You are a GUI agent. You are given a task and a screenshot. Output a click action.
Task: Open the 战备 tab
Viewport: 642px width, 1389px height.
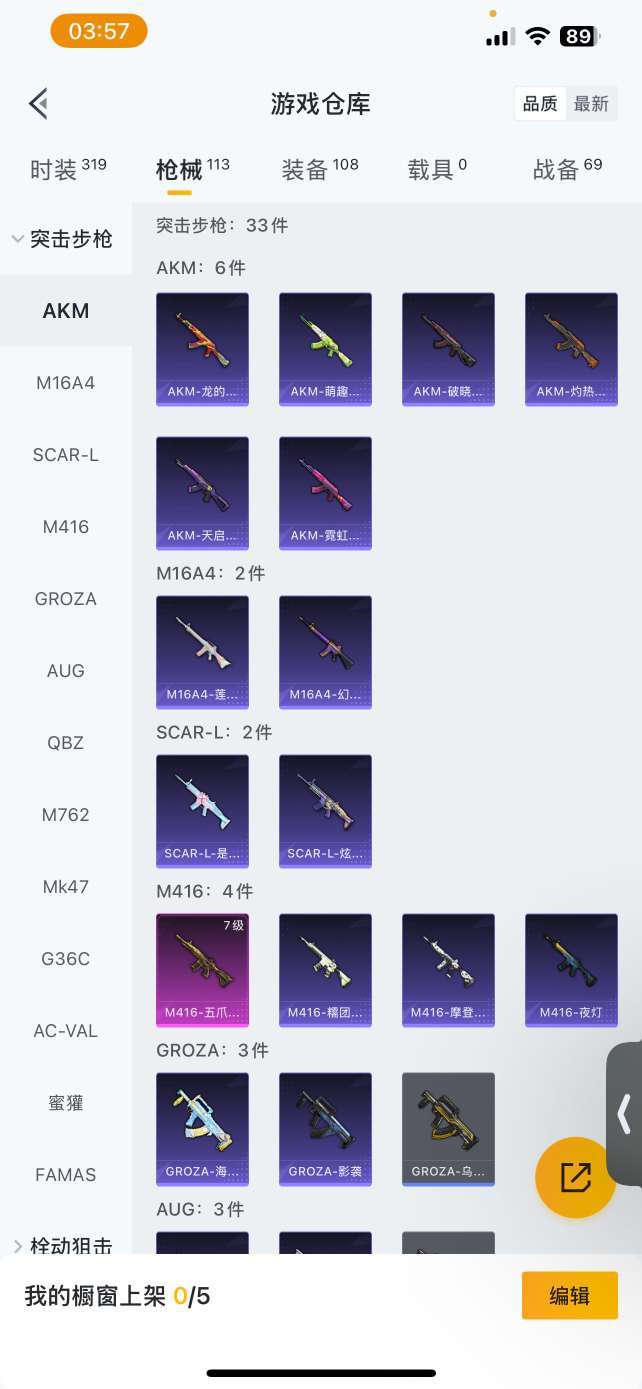tap(567, 169)
